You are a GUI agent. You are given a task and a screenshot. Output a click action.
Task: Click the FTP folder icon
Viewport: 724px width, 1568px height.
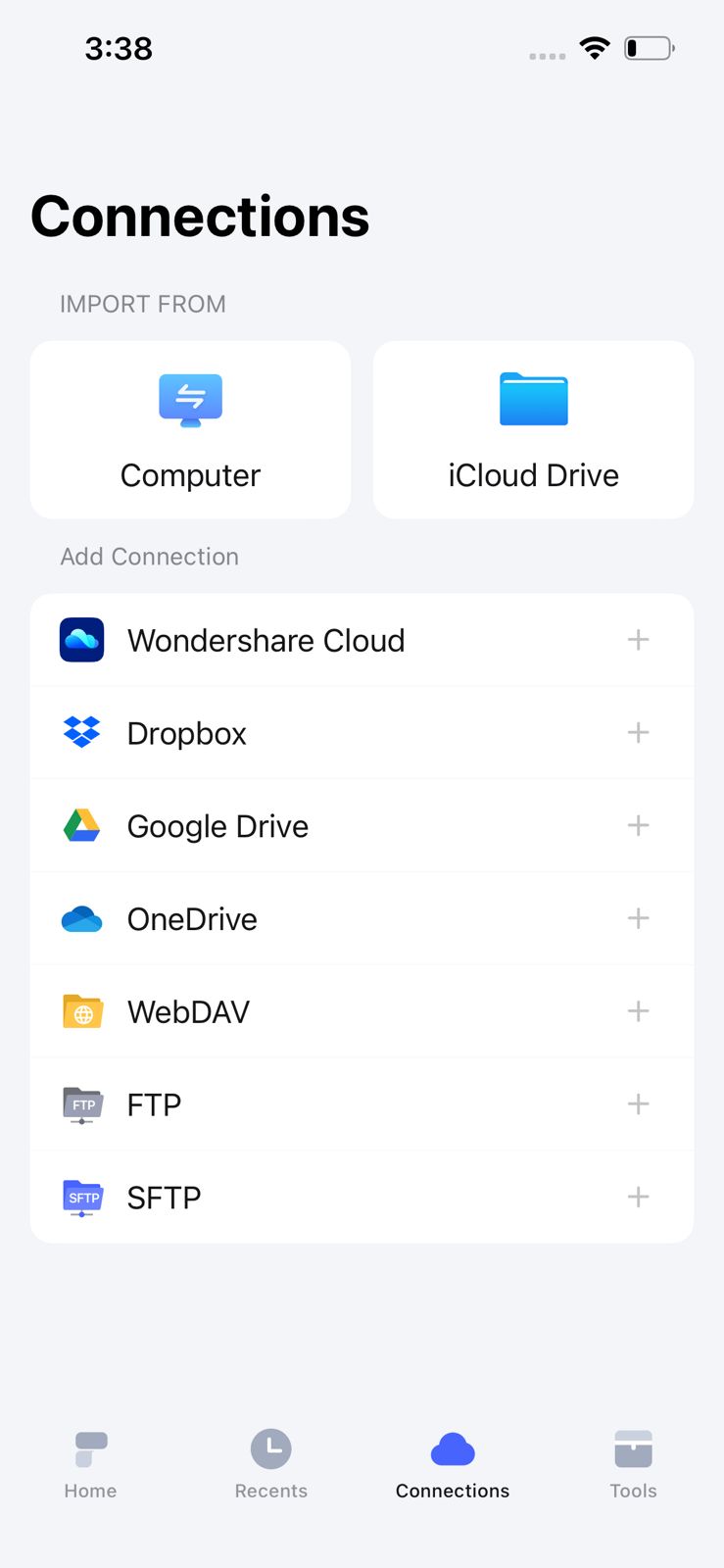tap(81, 1104)
